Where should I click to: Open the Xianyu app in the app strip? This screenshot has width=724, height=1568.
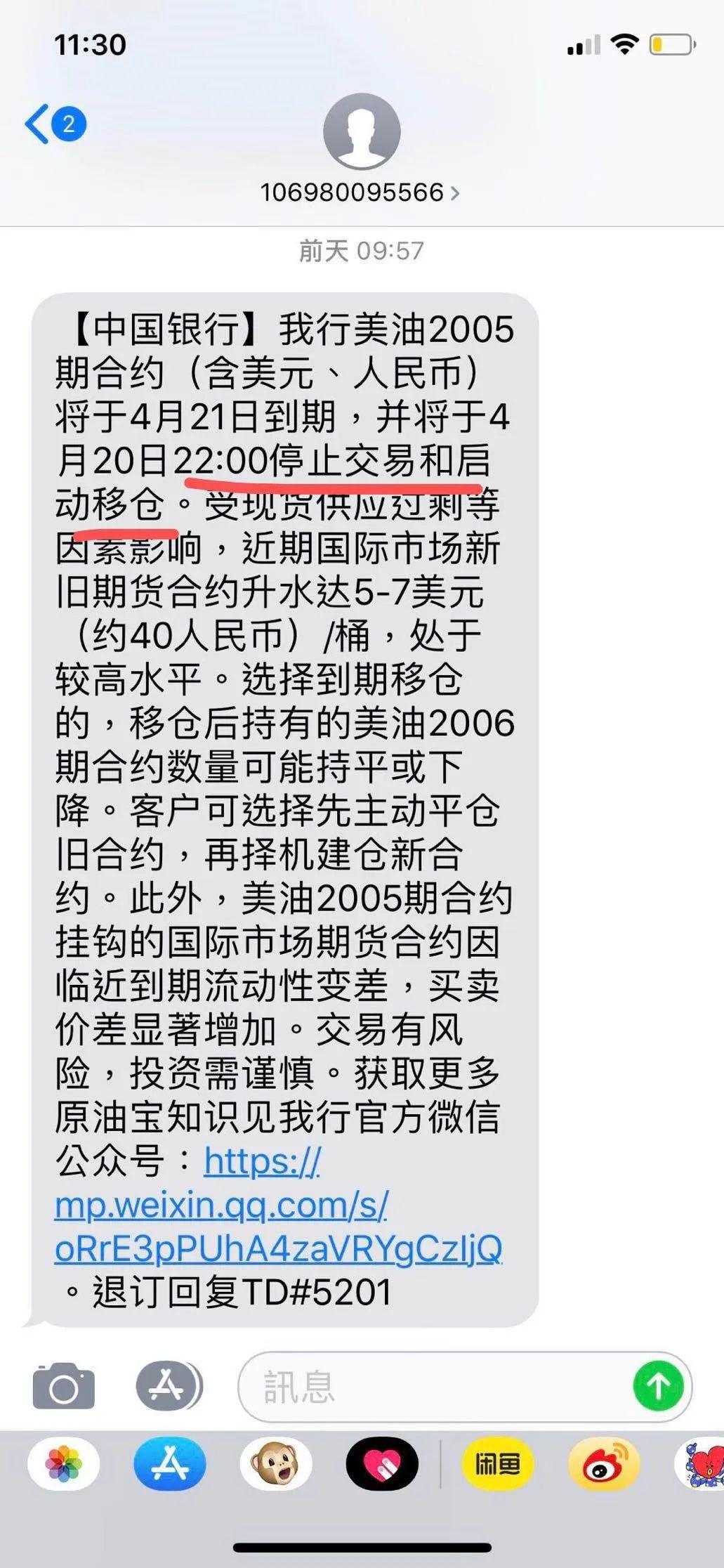(x=497, y=1464)
